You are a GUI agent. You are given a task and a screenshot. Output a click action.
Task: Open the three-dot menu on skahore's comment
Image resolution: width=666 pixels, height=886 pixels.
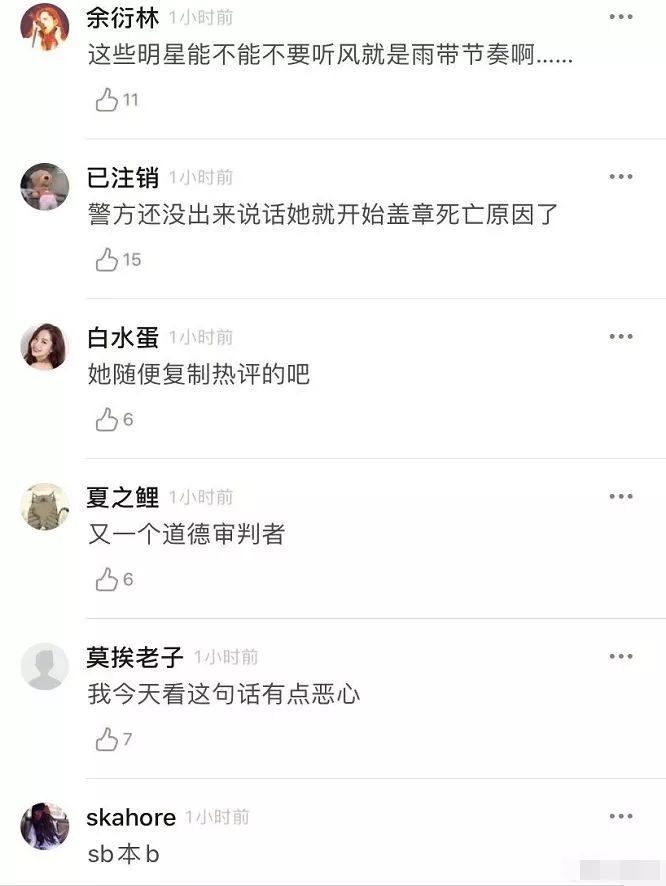[621, 817]
